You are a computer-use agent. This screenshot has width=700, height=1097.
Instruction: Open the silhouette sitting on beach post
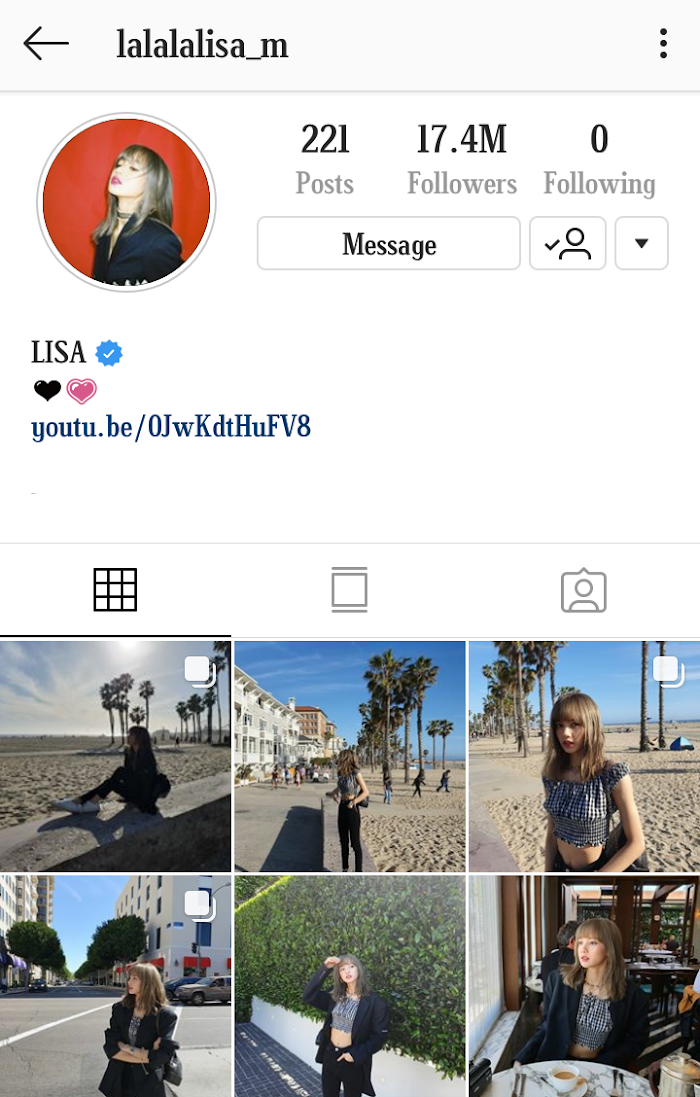click(x=115, y=756)
